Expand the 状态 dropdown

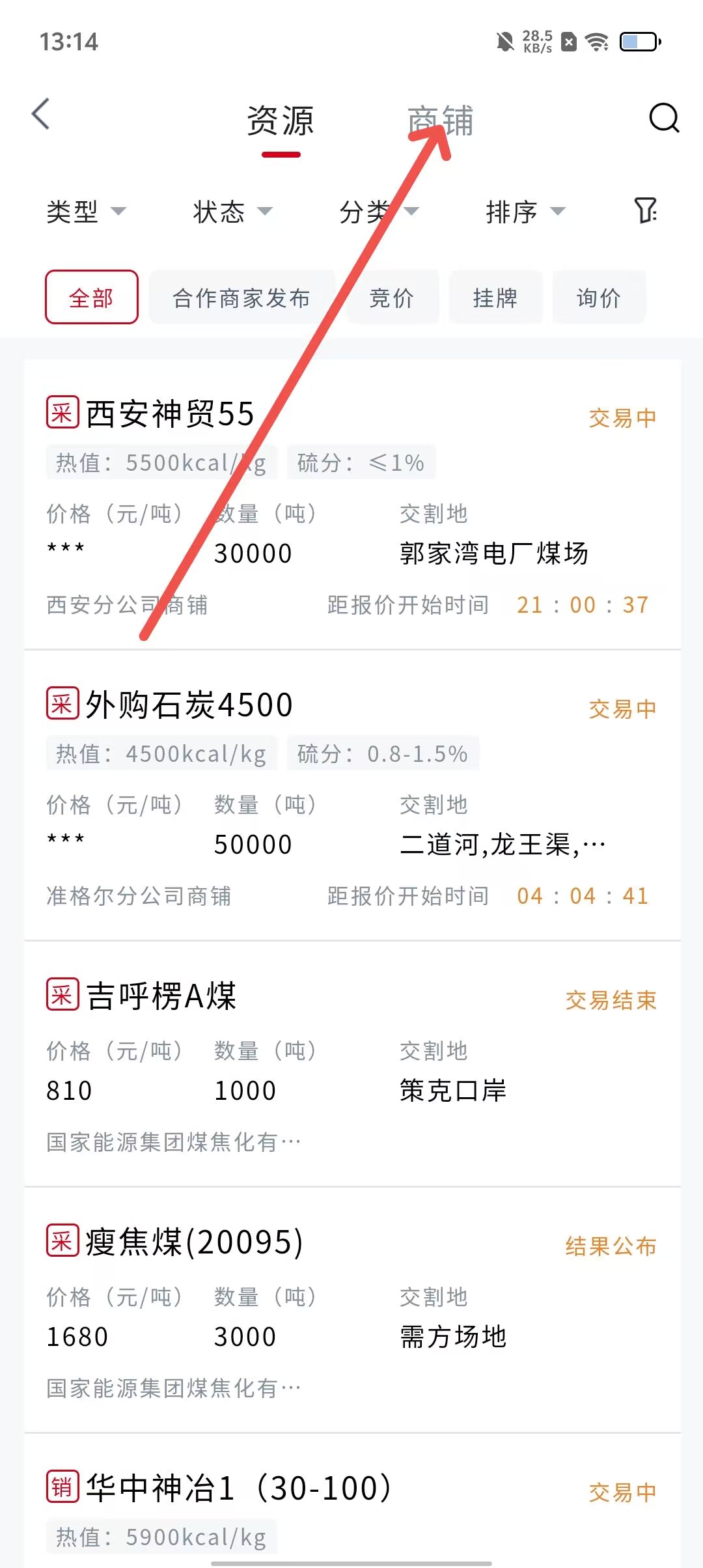point(232,212)
